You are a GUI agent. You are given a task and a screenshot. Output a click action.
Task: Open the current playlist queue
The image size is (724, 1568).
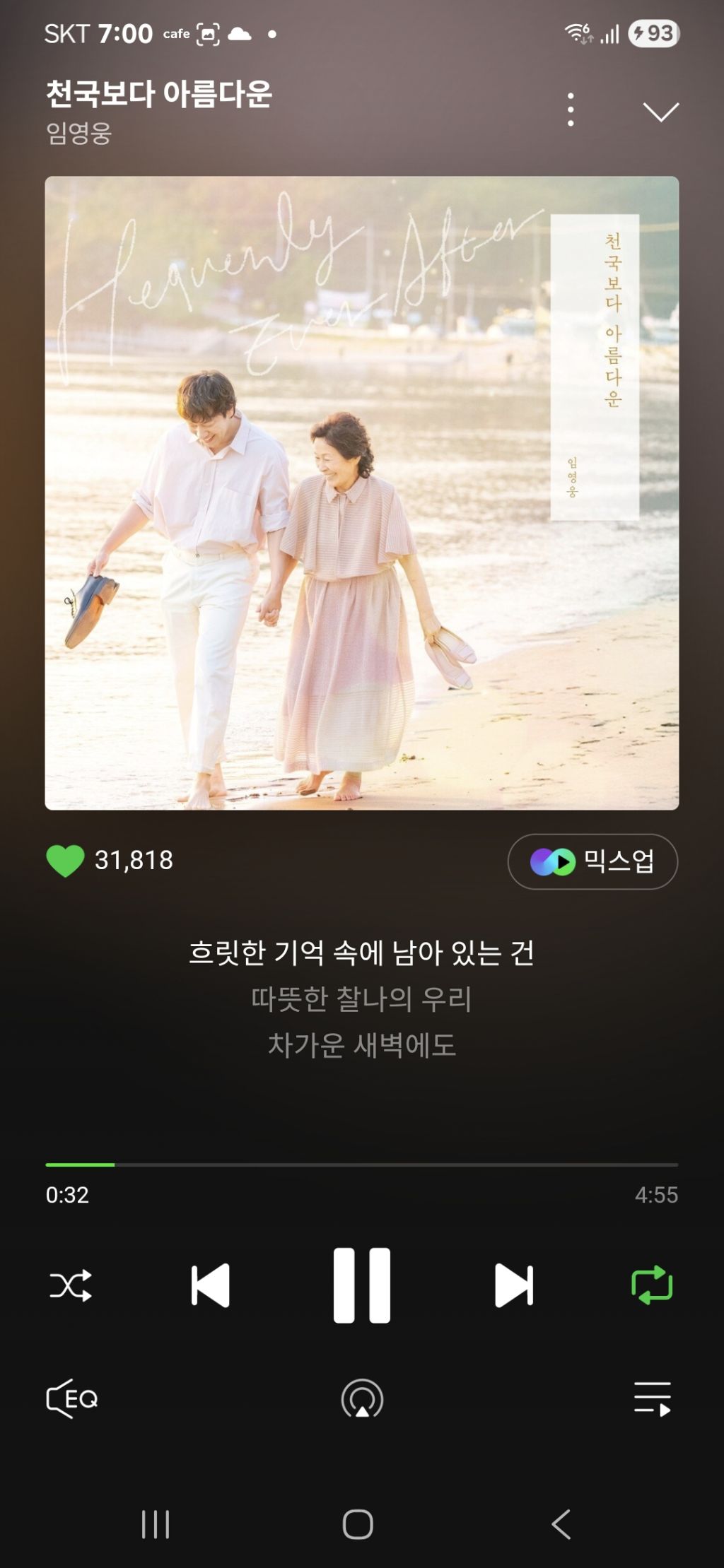(x=652, y=1398)
